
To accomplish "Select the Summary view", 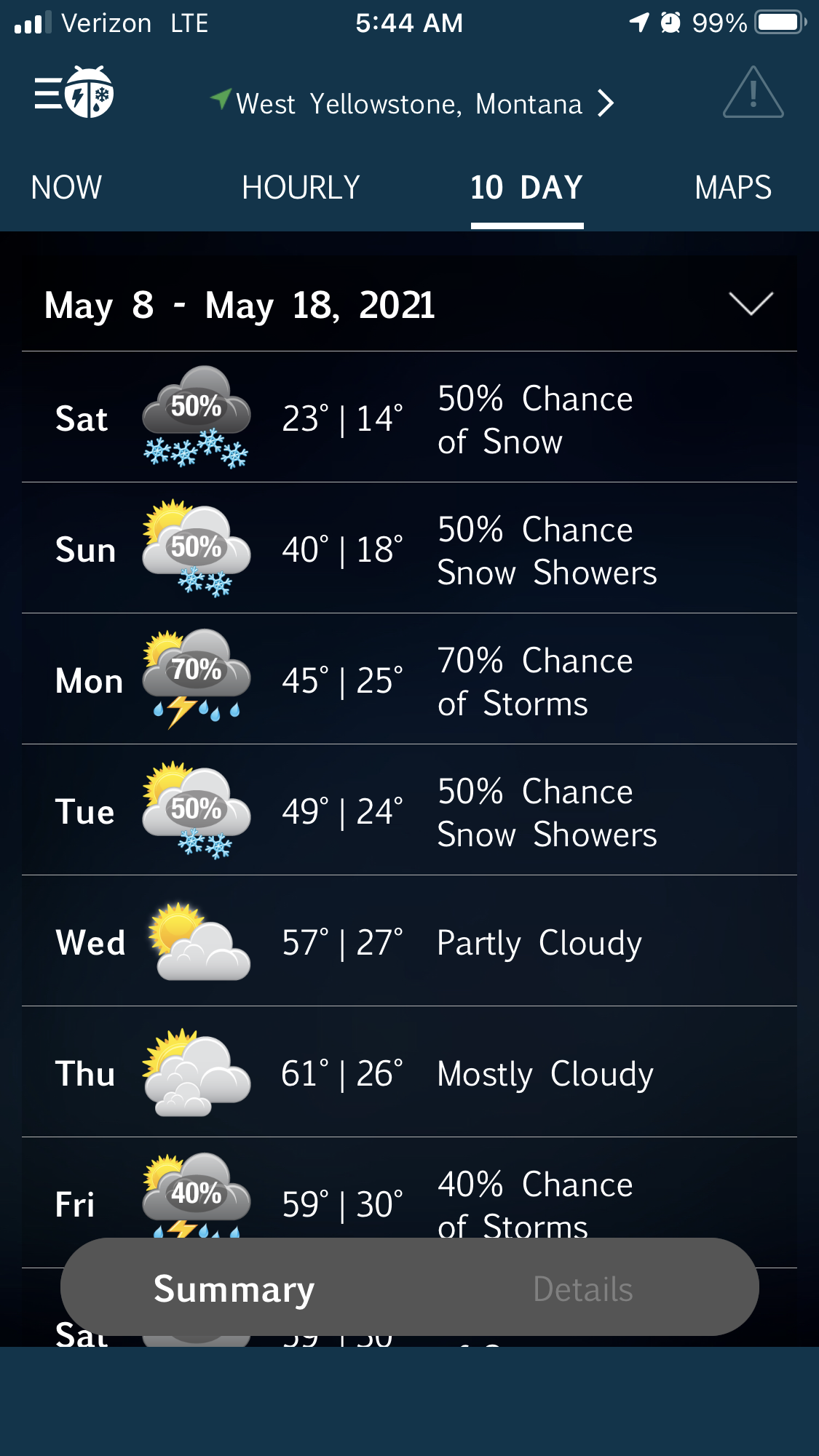I will 234,1288.
